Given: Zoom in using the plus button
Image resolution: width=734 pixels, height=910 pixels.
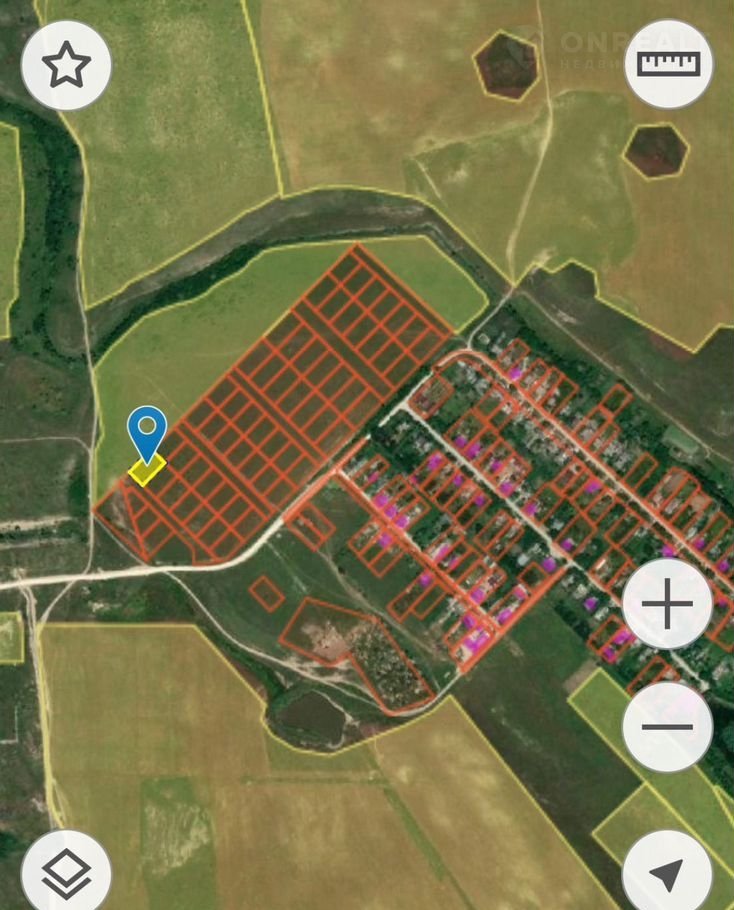Looking at the screenshot, I should click(667, 604).
